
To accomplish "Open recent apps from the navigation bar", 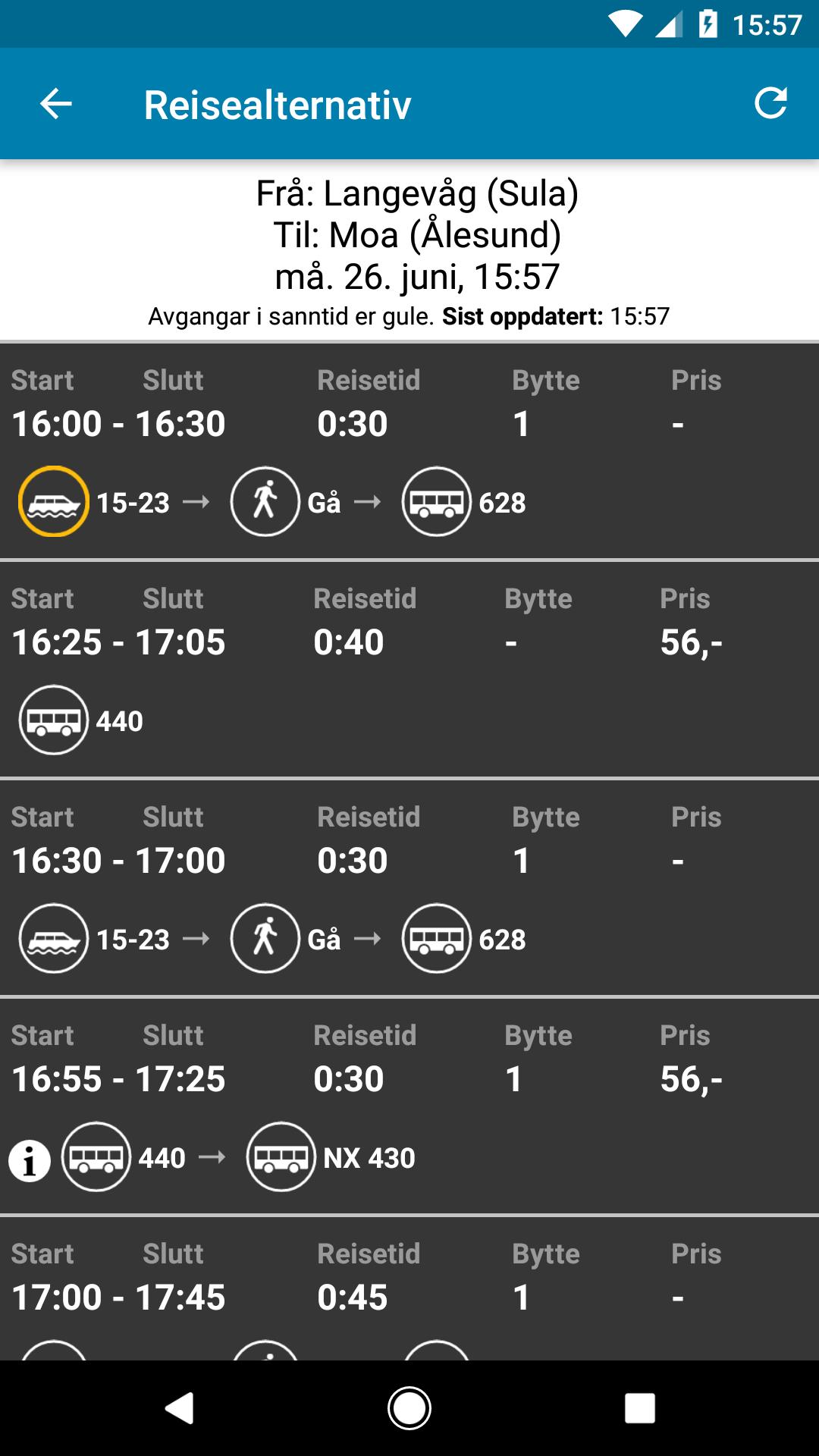I will click(x=639, y=1408).
